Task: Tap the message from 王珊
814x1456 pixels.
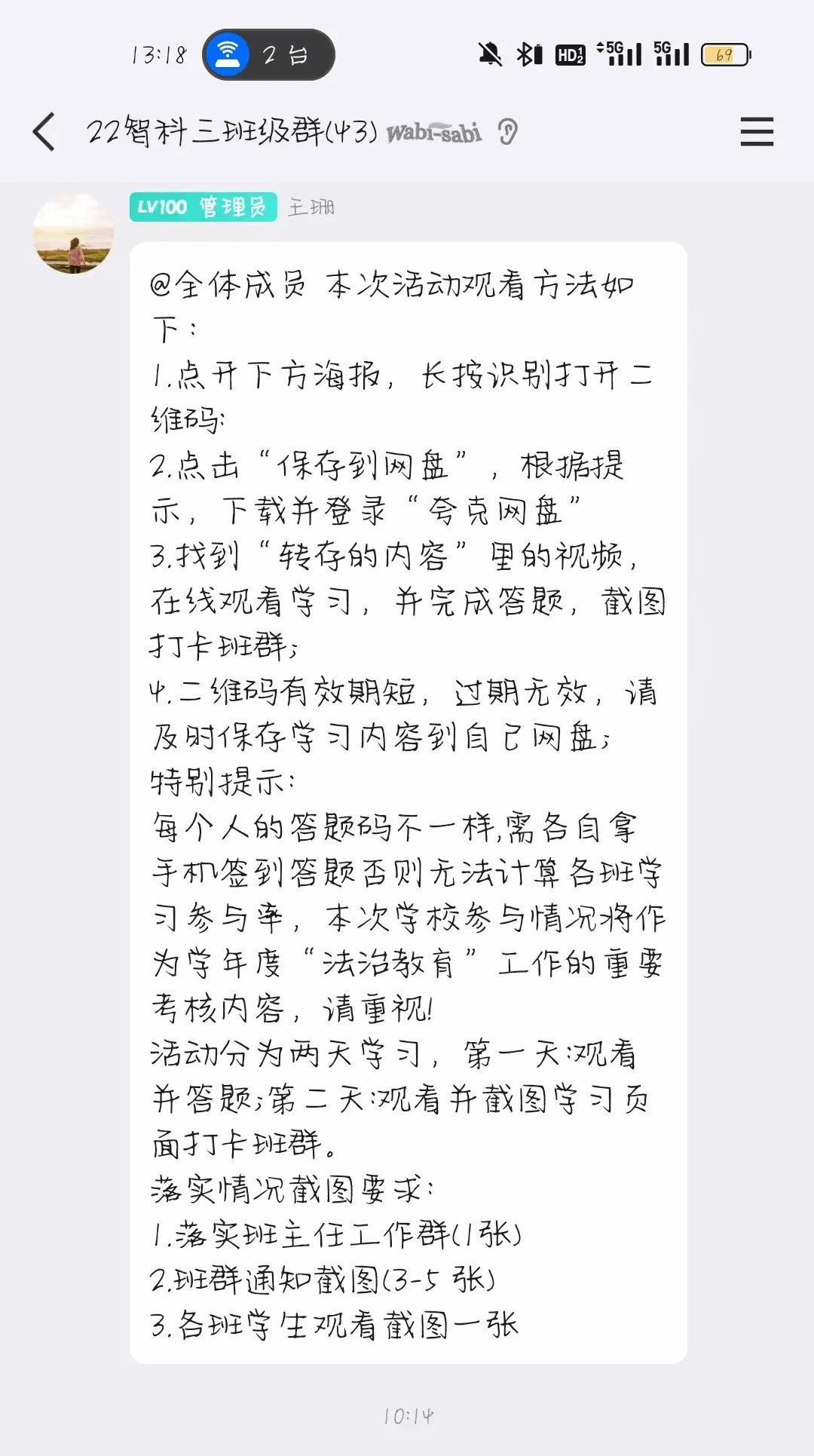Action: click(x=408, y=802)
